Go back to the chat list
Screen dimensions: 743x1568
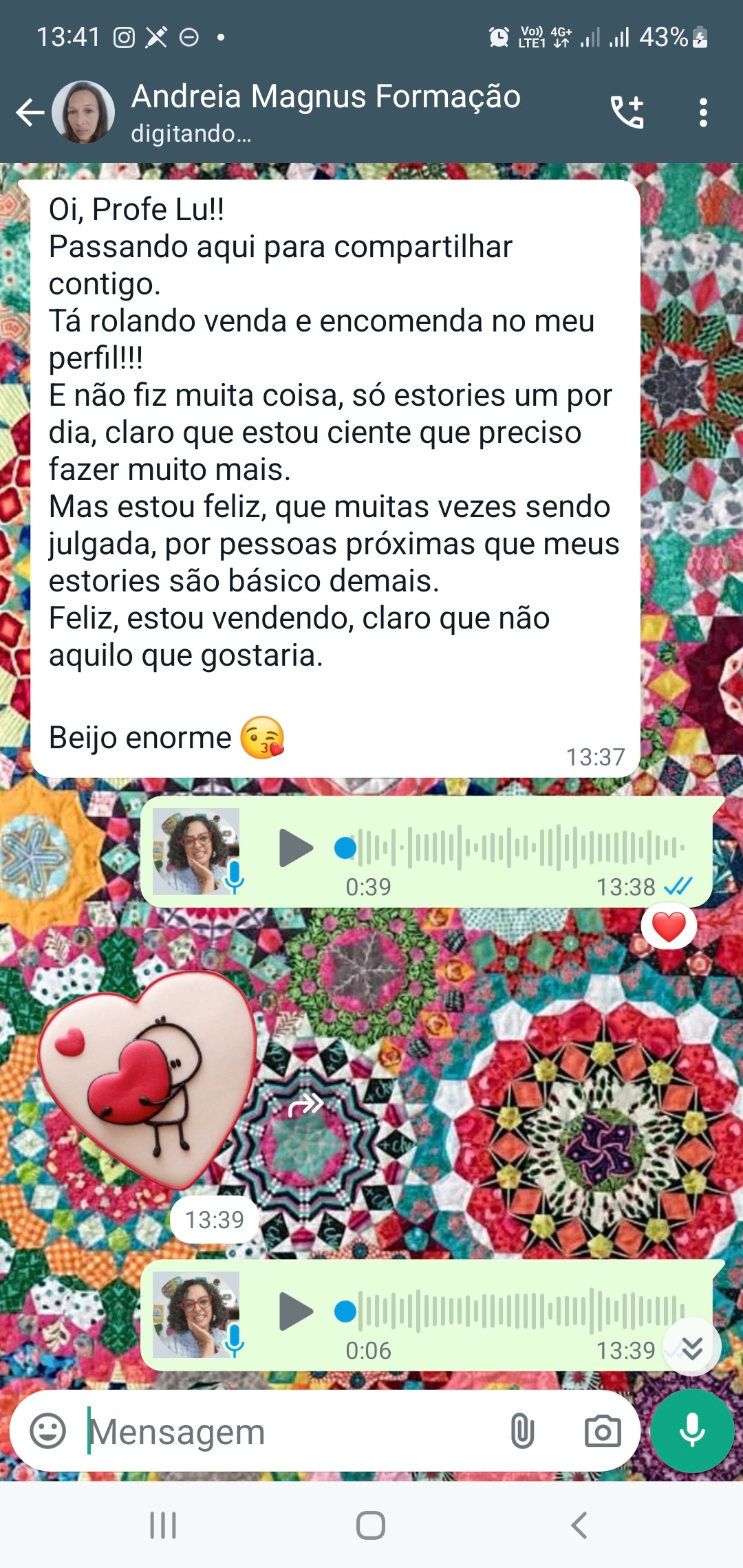click(30, 113)
